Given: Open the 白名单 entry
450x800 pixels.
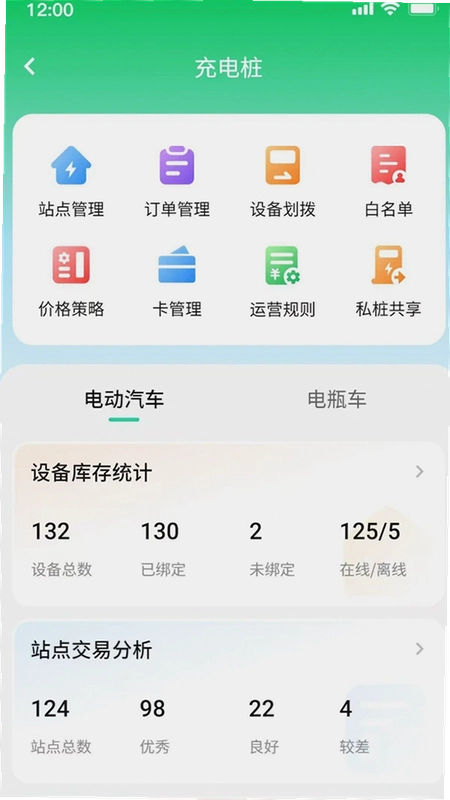Looking at the screenshot, I should pos(389,182).
